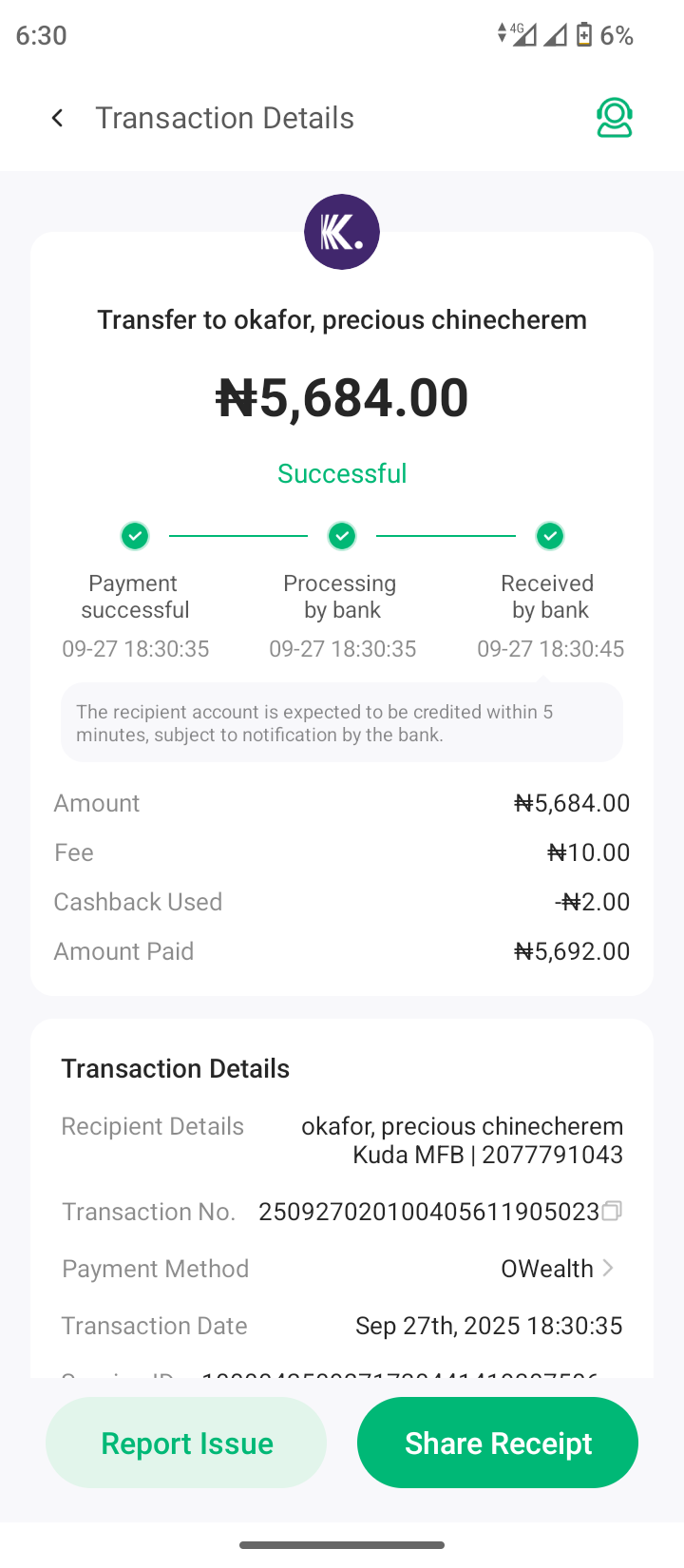Tap the Report Issue button
The image size is (684, 1568).
(x=186, y=1443)
